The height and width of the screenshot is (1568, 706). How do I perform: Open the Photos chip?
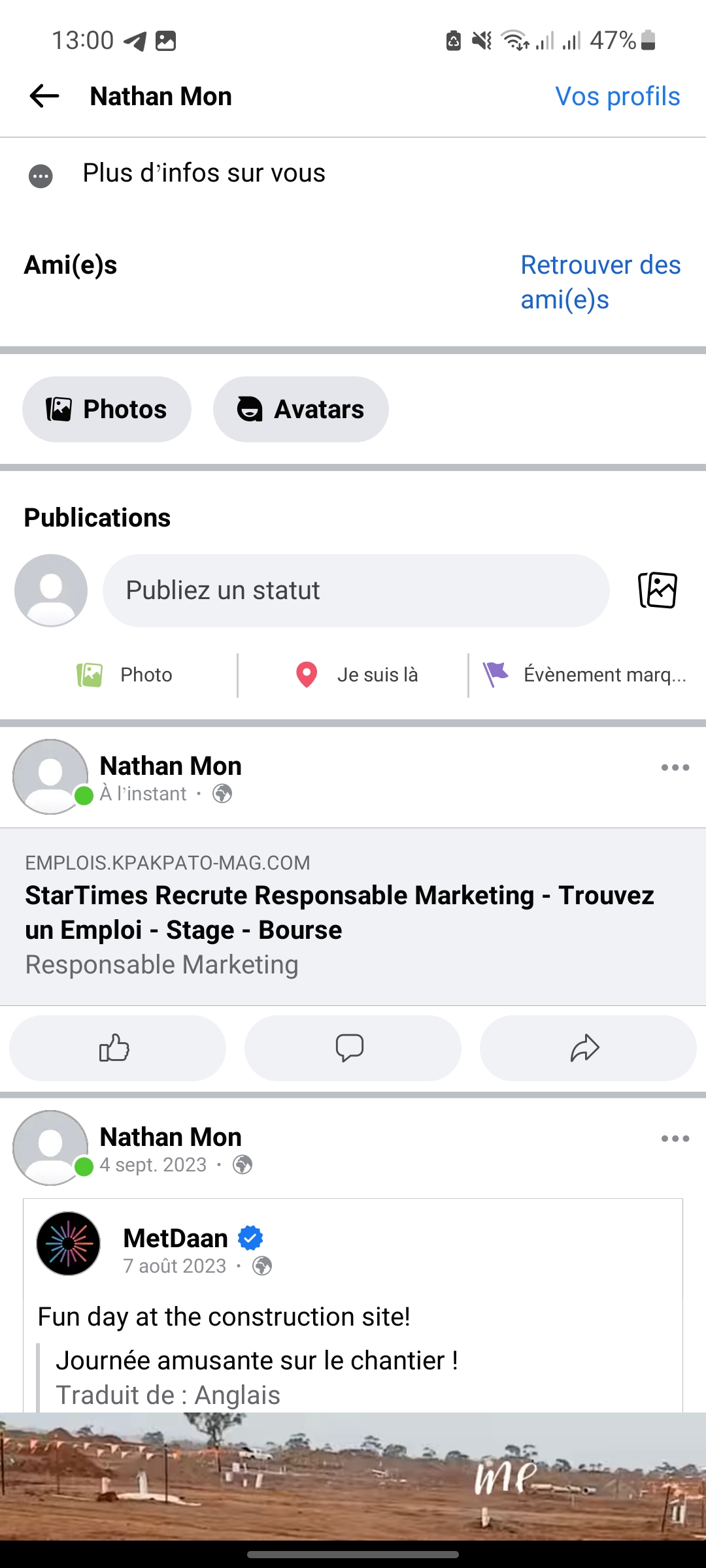(x=107, y=409)
